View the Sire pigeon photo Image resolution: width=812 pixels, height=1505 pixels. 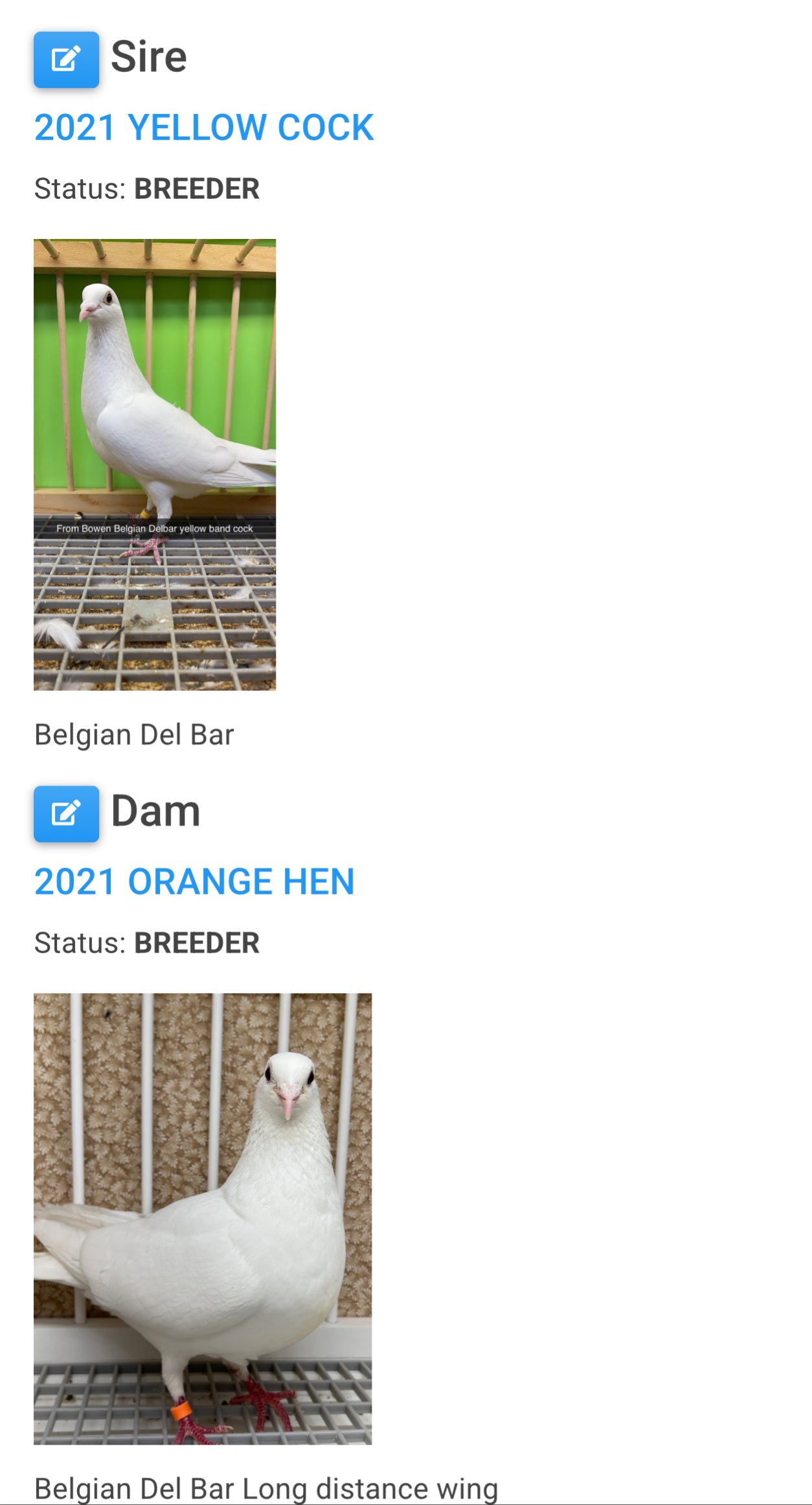(155, 464)
